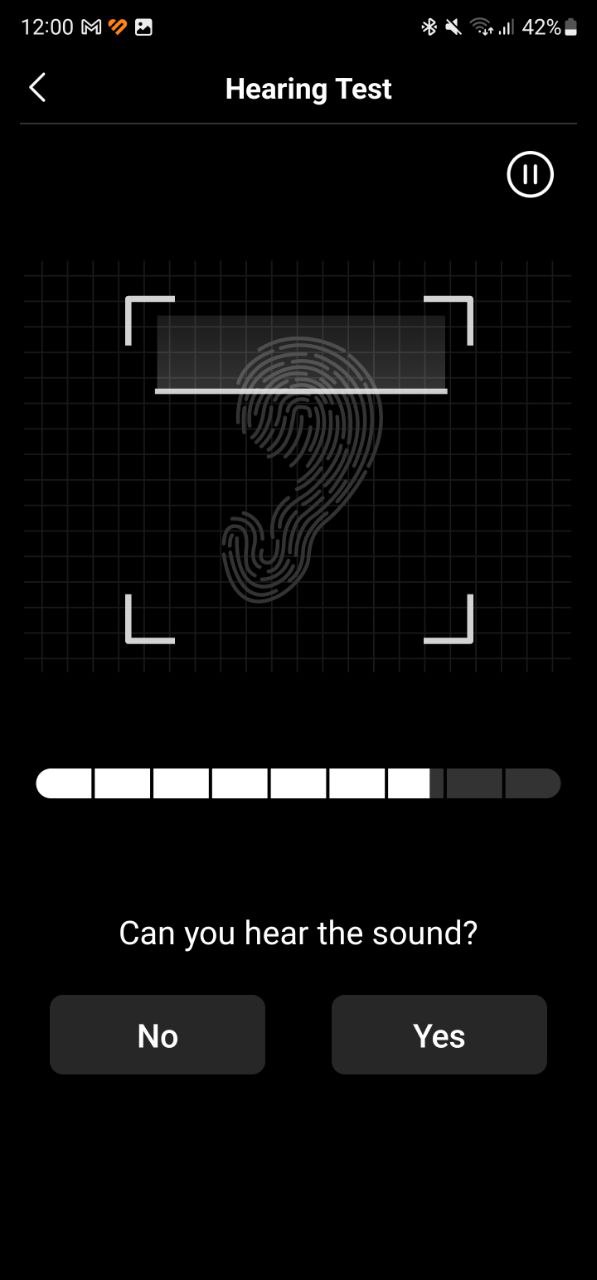This screenshot has width=597, height=1280.
Task: Pause the hearing test
Action: click(530, 175)
